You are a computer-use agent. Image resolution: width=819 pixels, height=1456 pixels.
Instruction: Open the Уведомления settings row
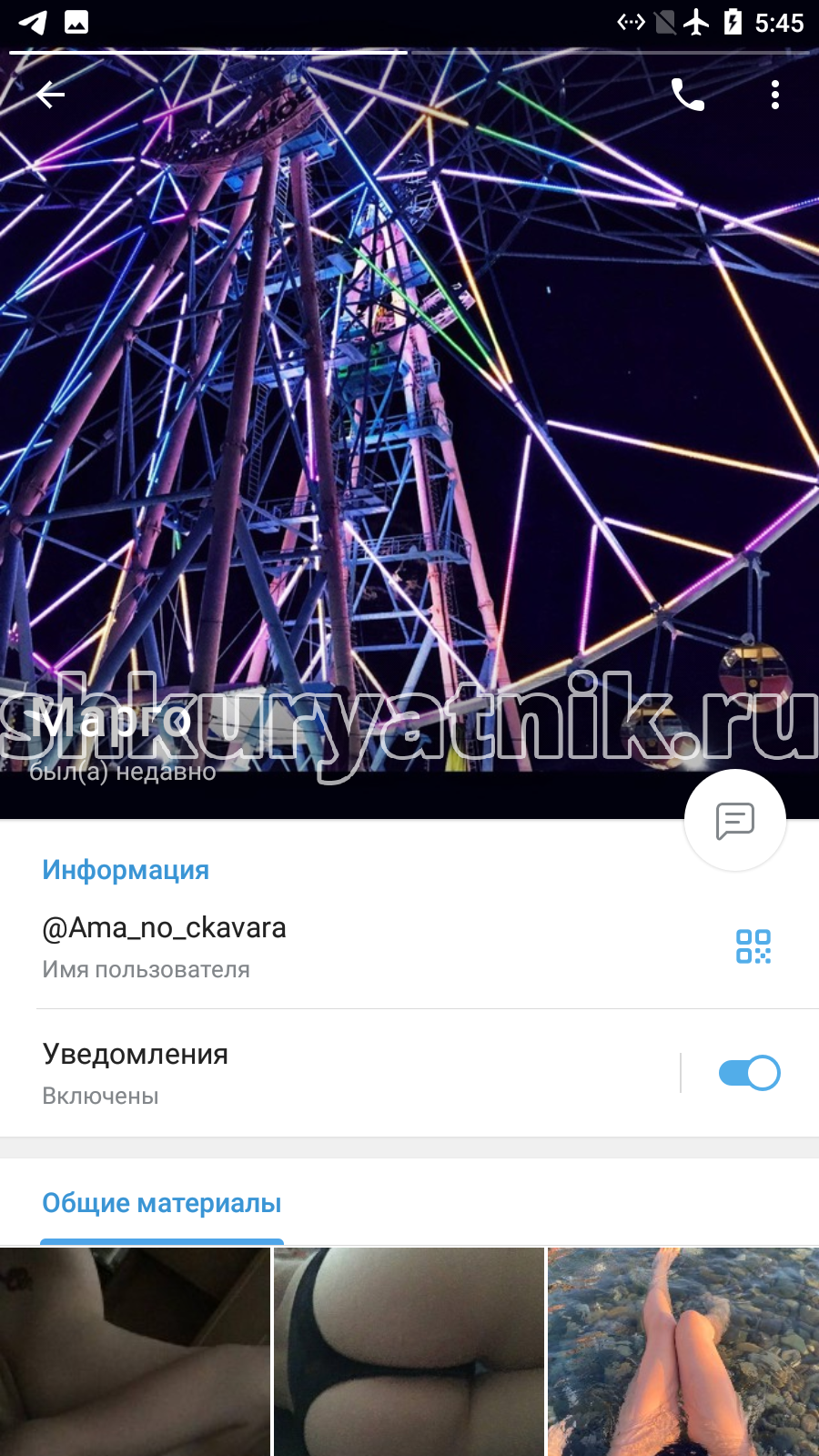pyautogui.click(x=339, y=1073)
